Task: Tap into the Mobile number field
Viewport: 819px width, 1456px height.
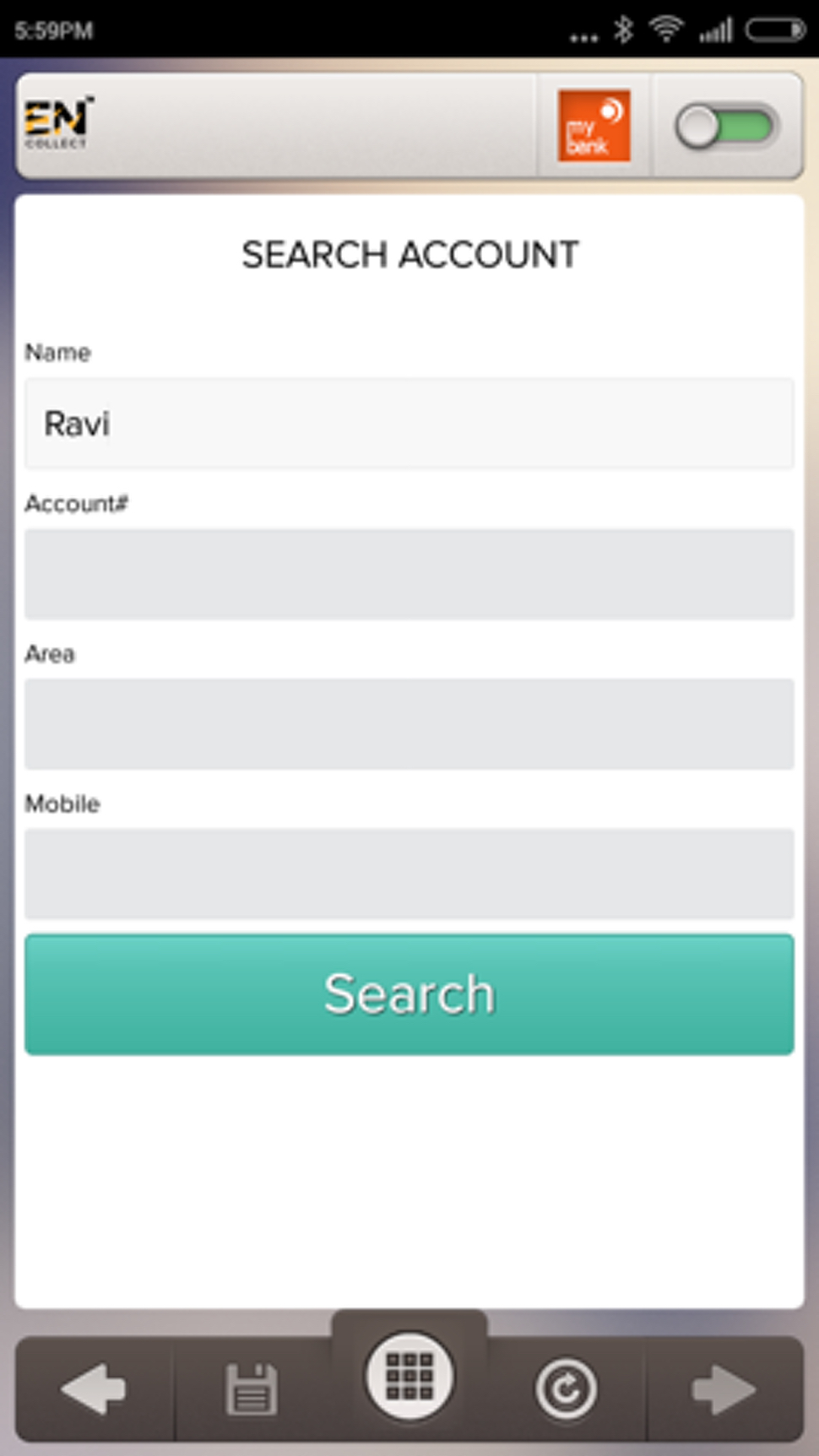Action: pos(409,874)
